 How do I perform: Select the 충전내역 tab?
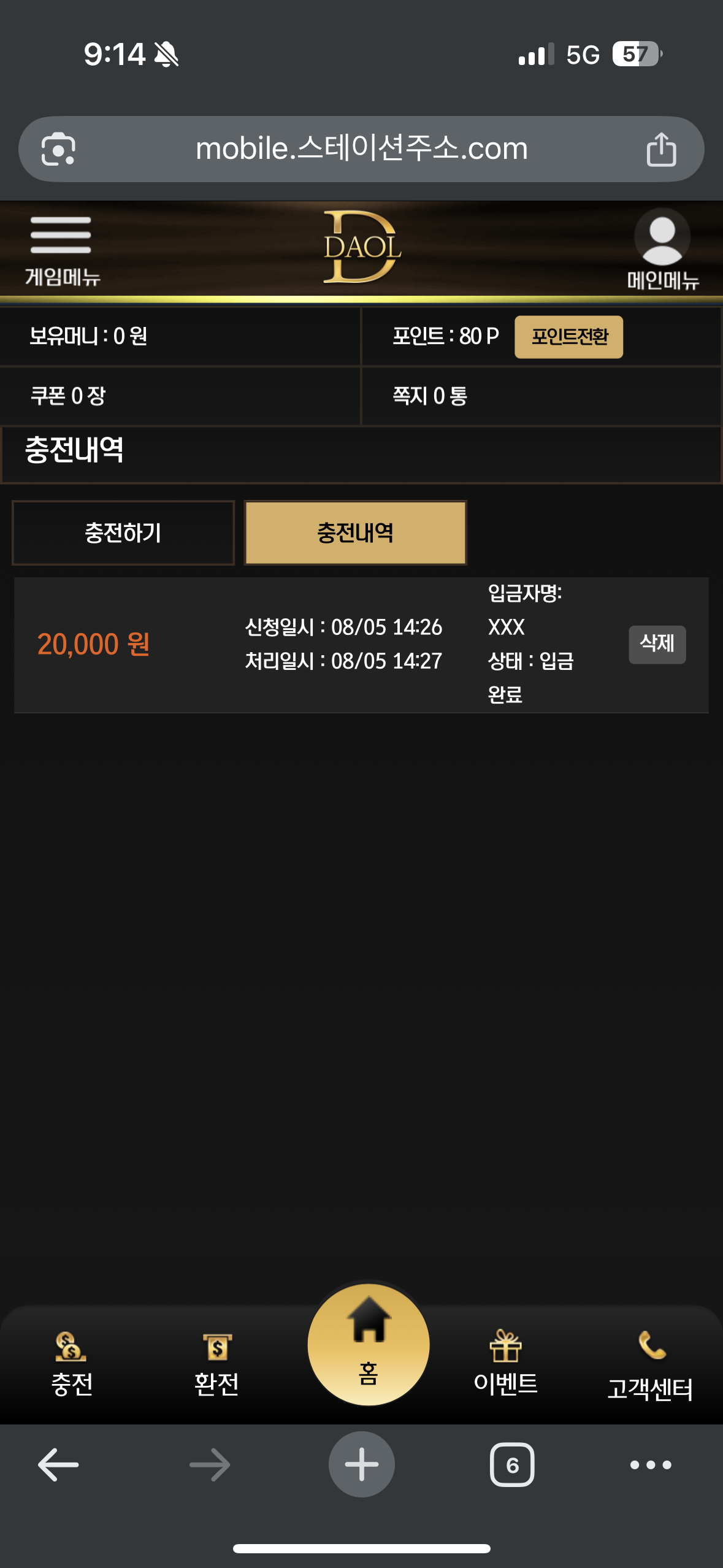(355, 532)
